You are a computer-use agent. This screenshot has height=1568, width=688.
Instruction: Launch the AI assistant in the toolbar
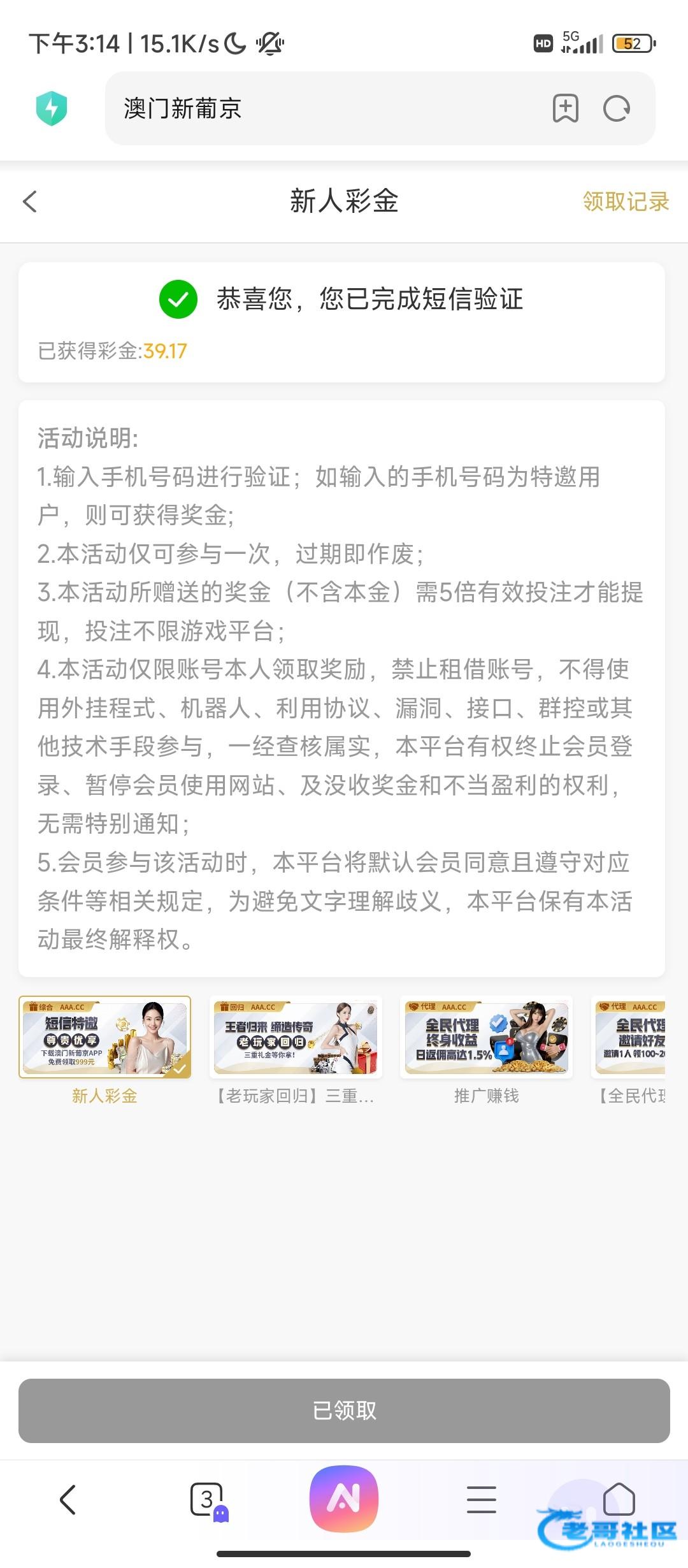pos(344,1499)
